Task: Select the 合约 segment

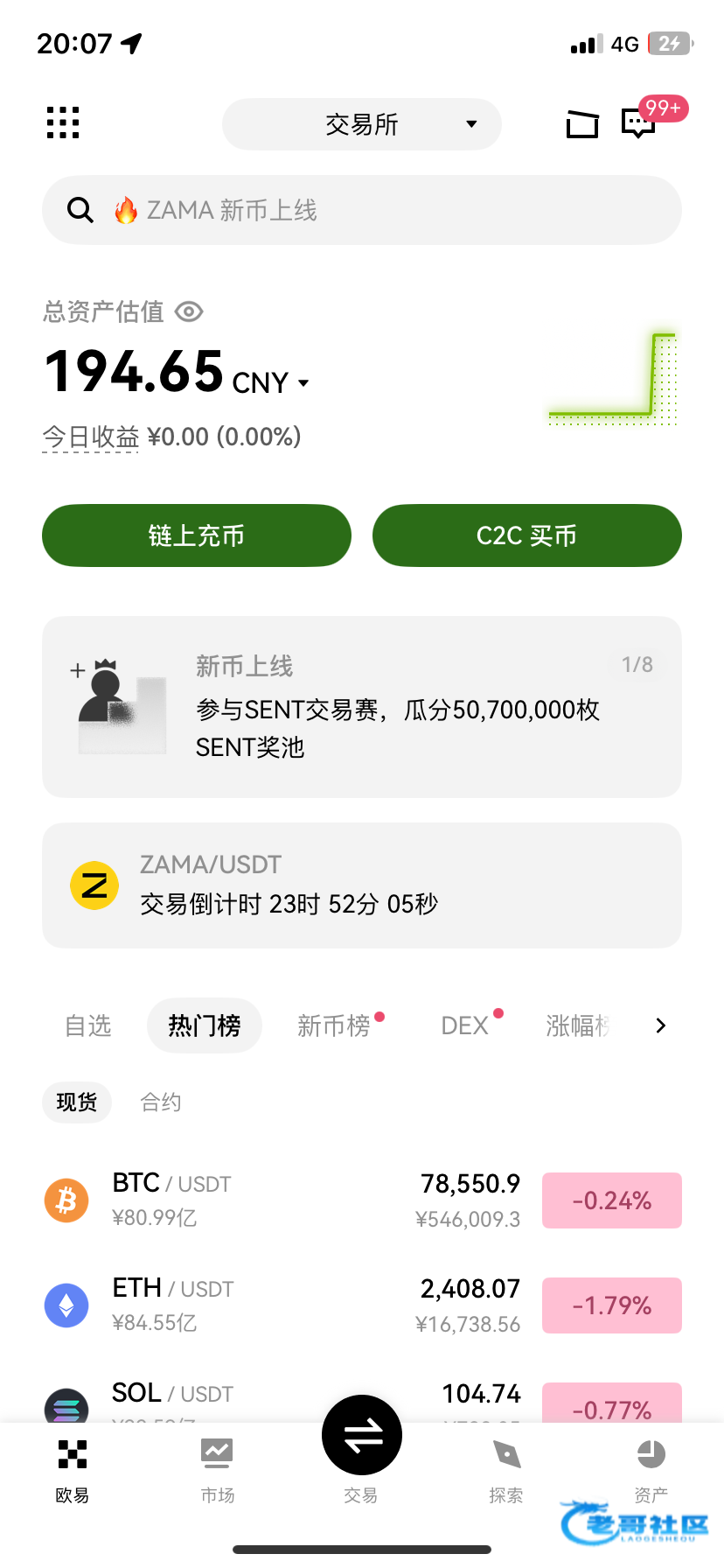Action: coord(161,1102)
